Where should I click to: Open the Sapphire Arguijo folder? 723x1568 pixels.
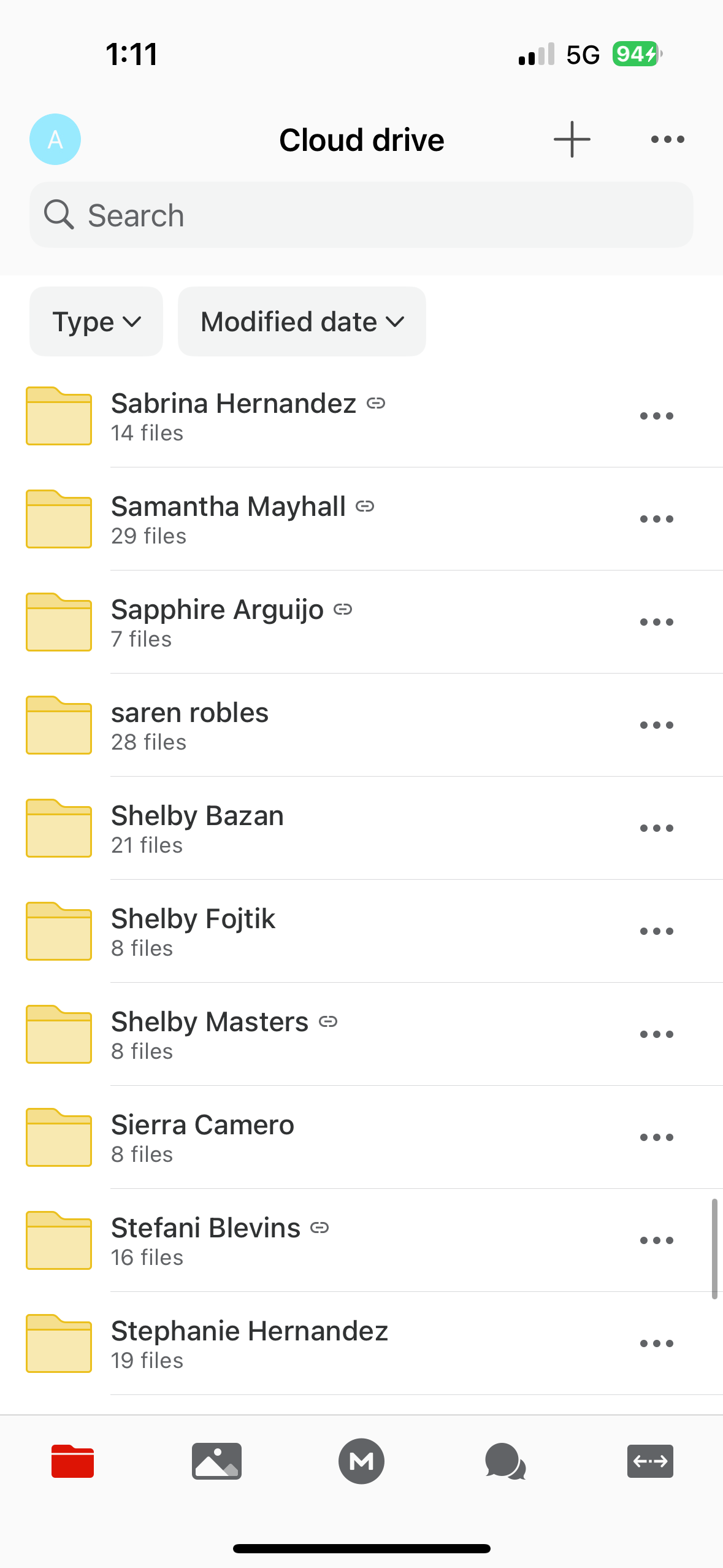[361, 622]
